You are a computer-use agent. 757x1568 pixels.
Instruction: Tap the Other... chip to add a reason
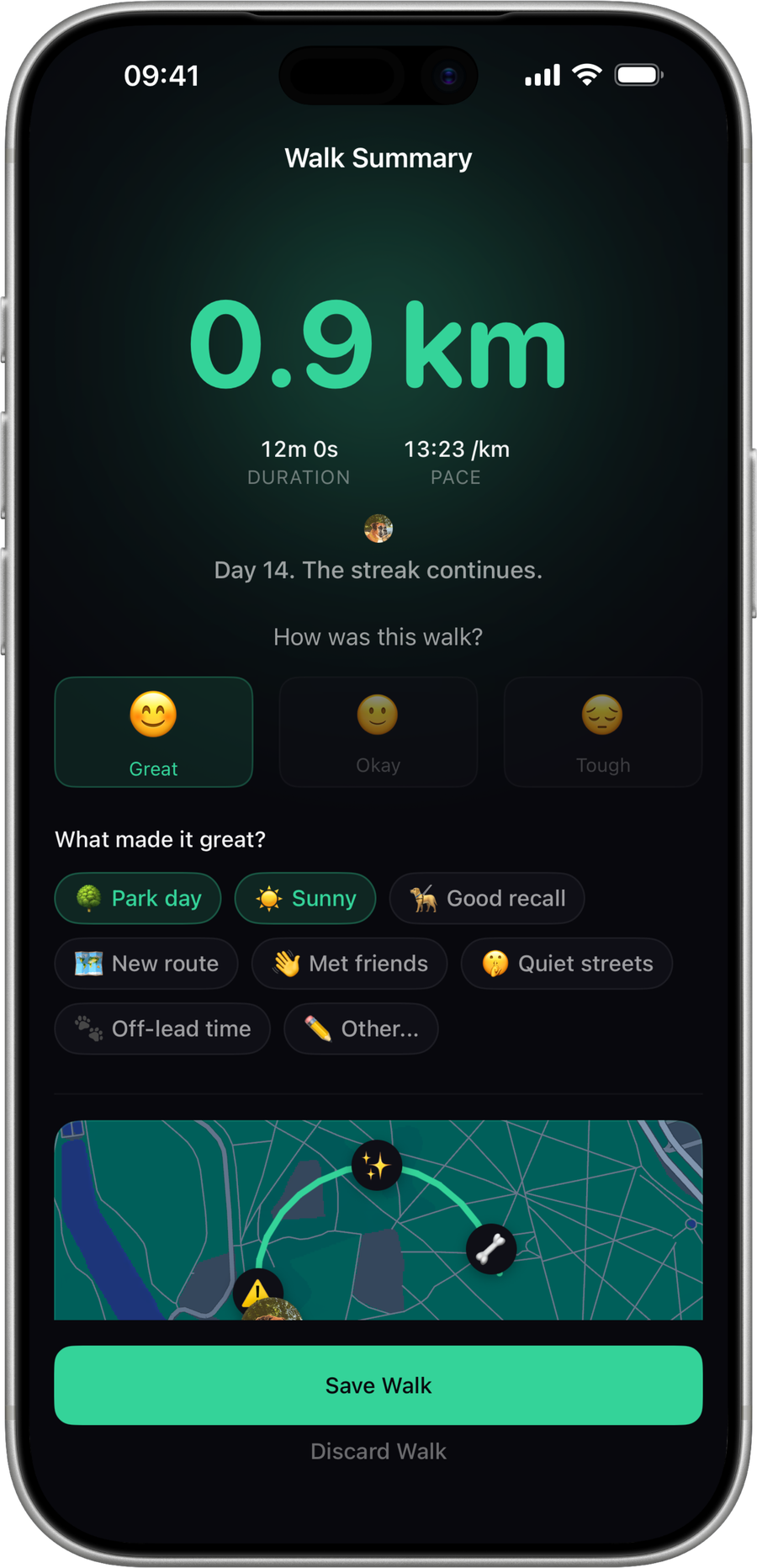click(x=361, y=1028)
